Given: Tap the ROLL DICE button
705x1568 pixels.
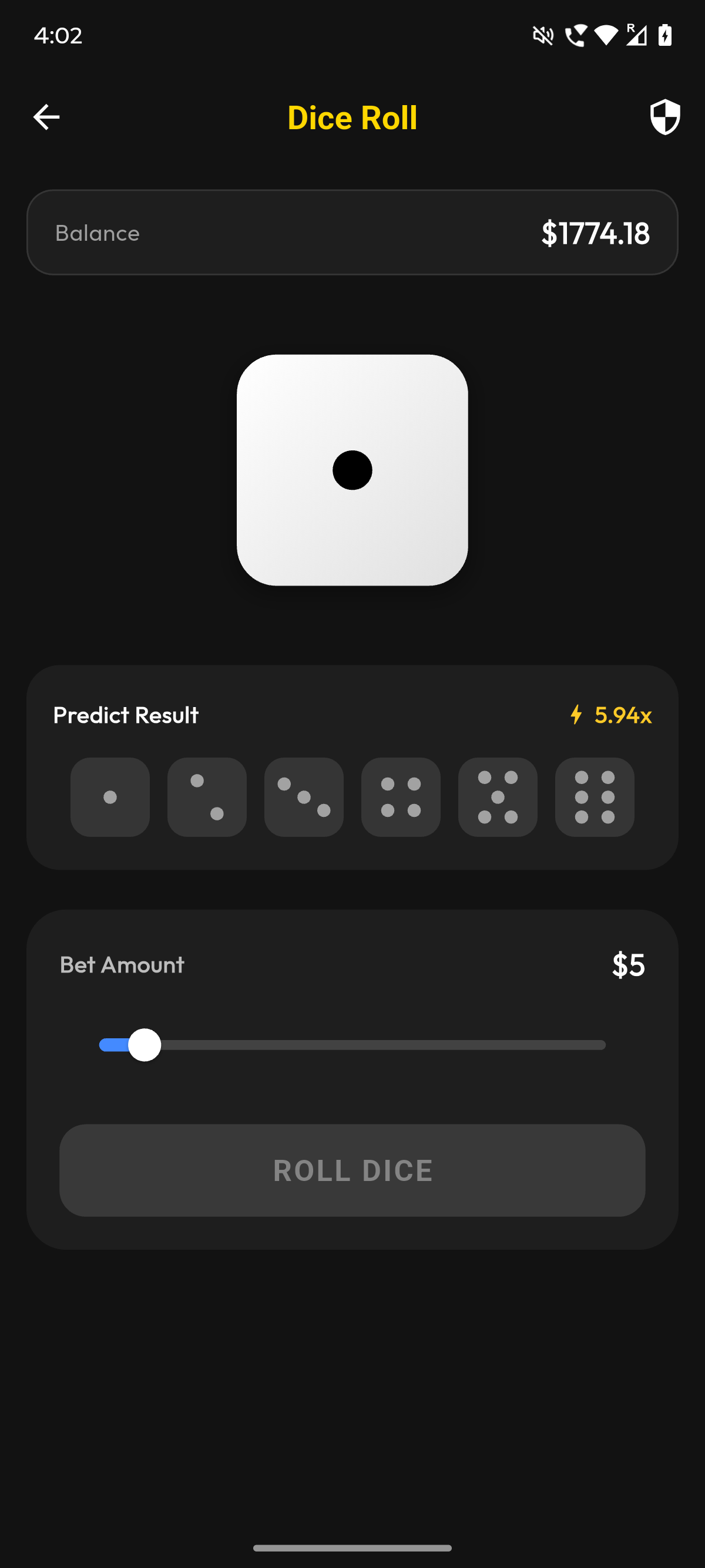Looking at the screenshot, I should [352, 1170].
